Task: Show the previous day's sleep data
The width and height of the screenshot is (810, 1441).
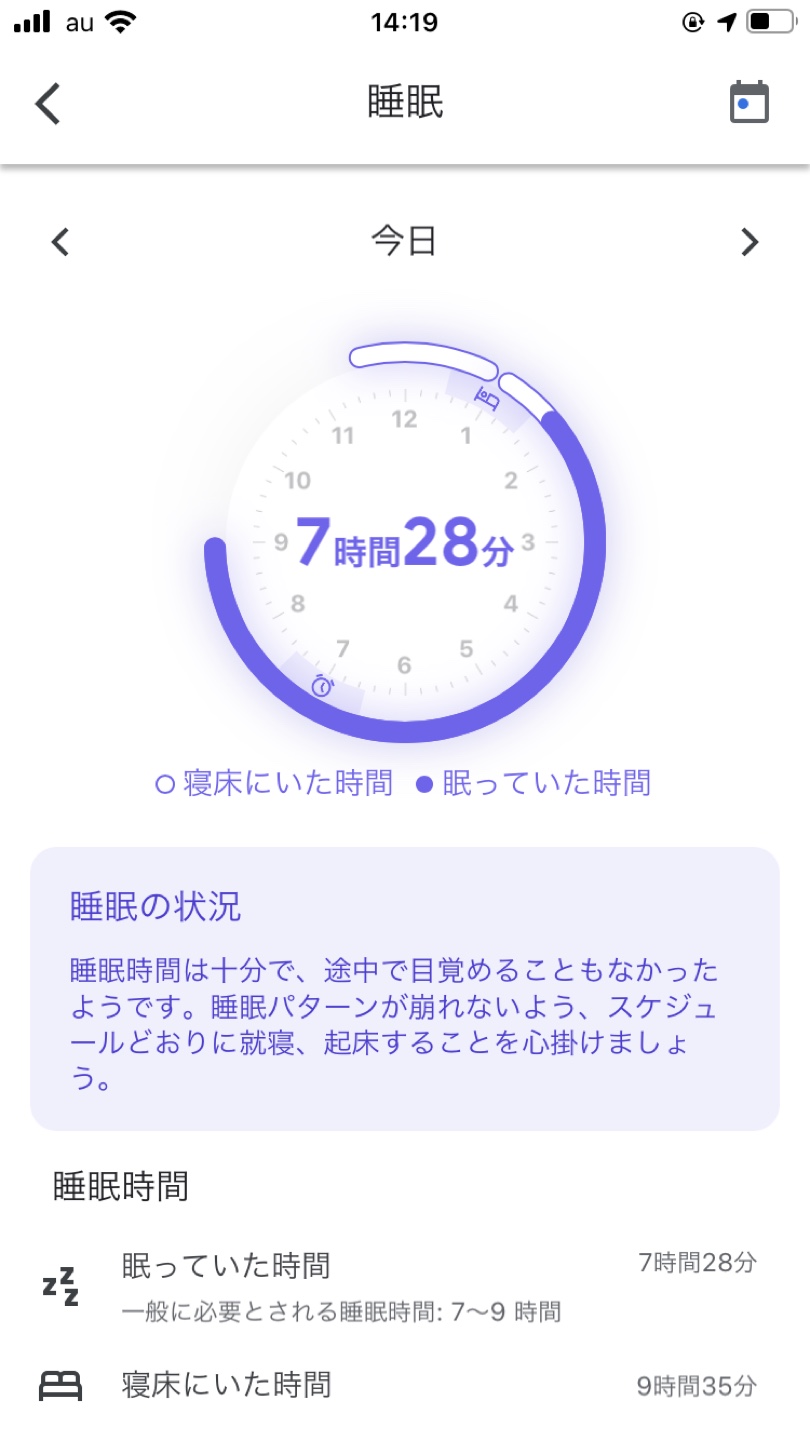Action: [x=61, y=242]
